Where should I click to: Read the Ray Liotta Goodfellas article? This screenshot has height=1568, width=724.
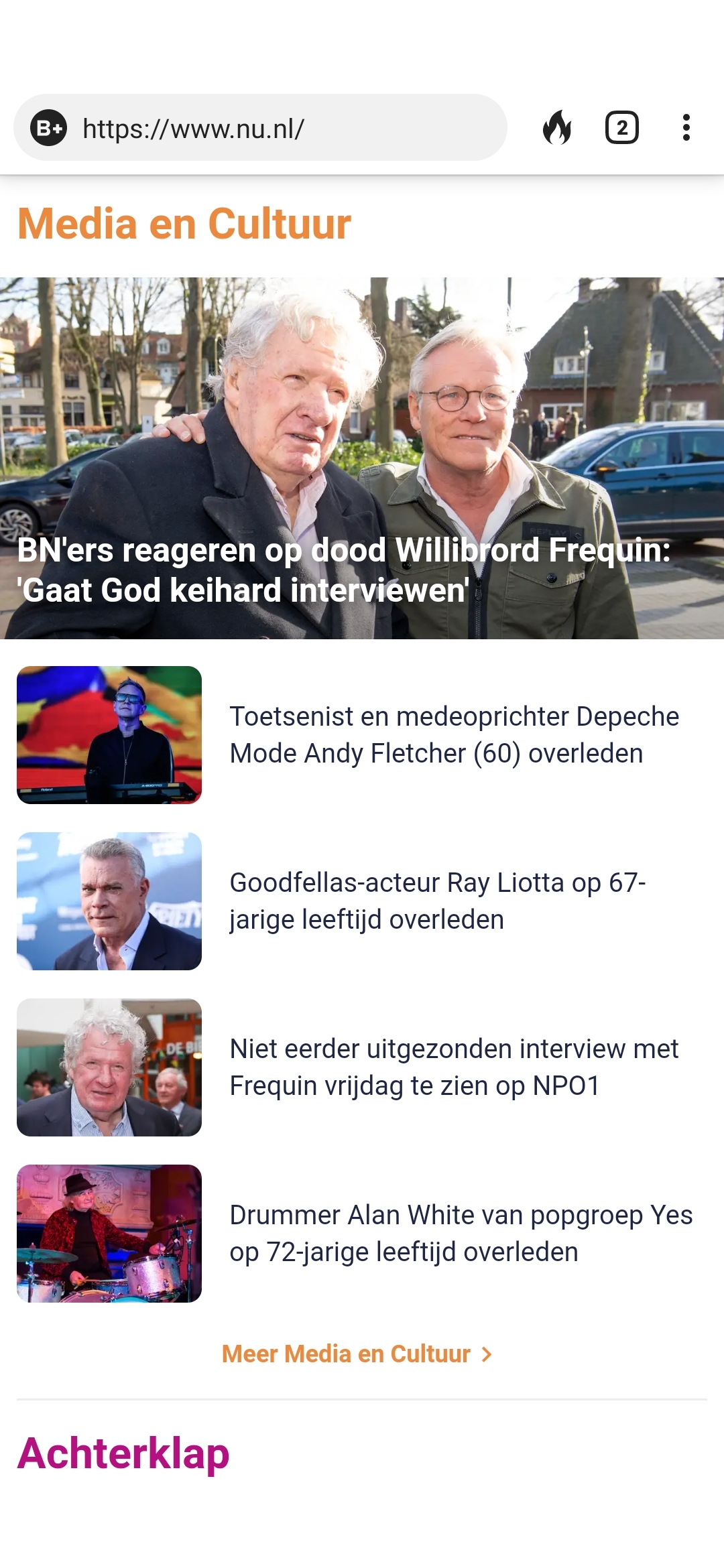pyautogui.click(x=437, y=901)
